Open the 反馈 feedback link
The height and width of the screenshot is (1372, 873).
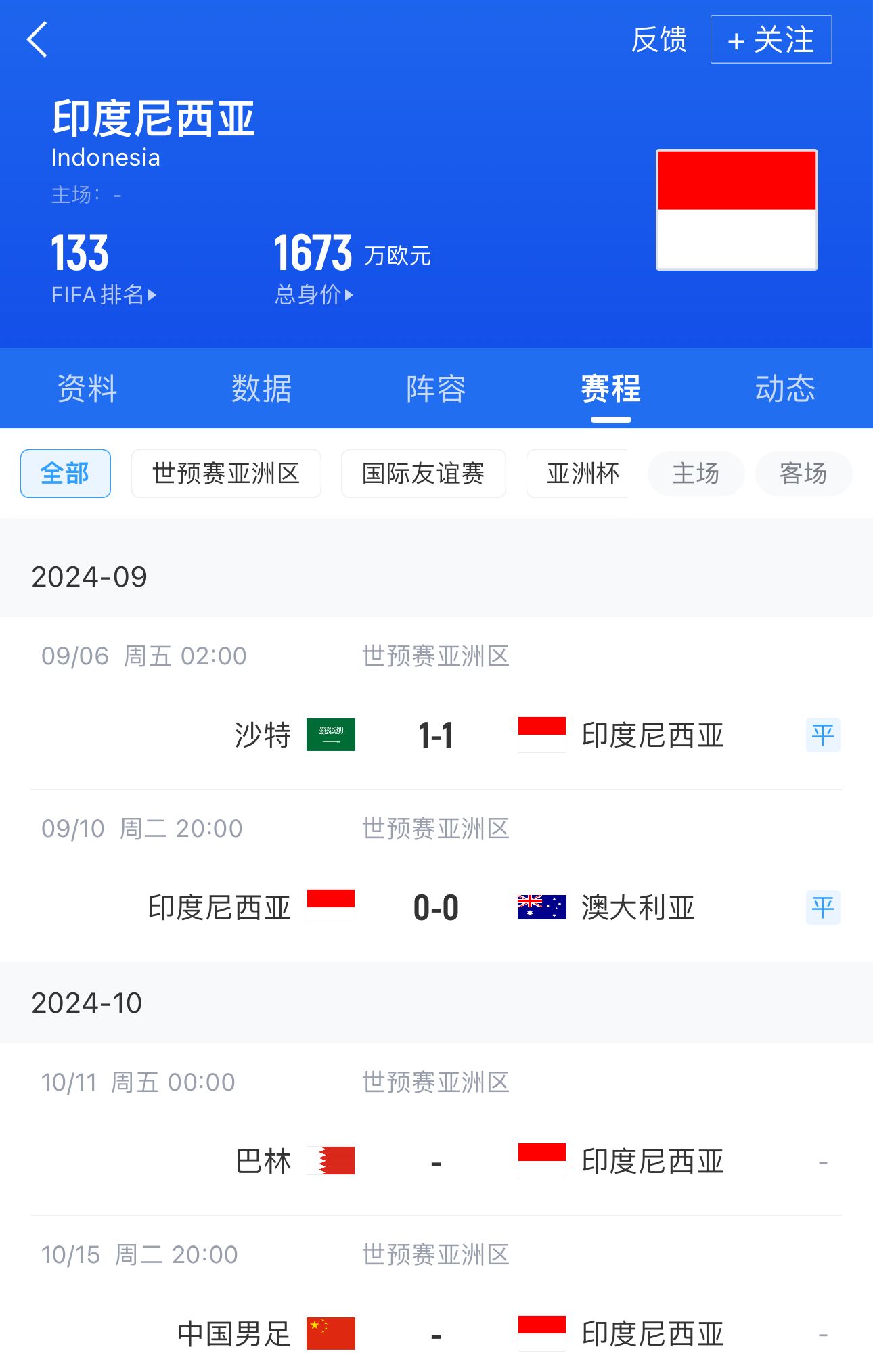[x=658, y=40]
